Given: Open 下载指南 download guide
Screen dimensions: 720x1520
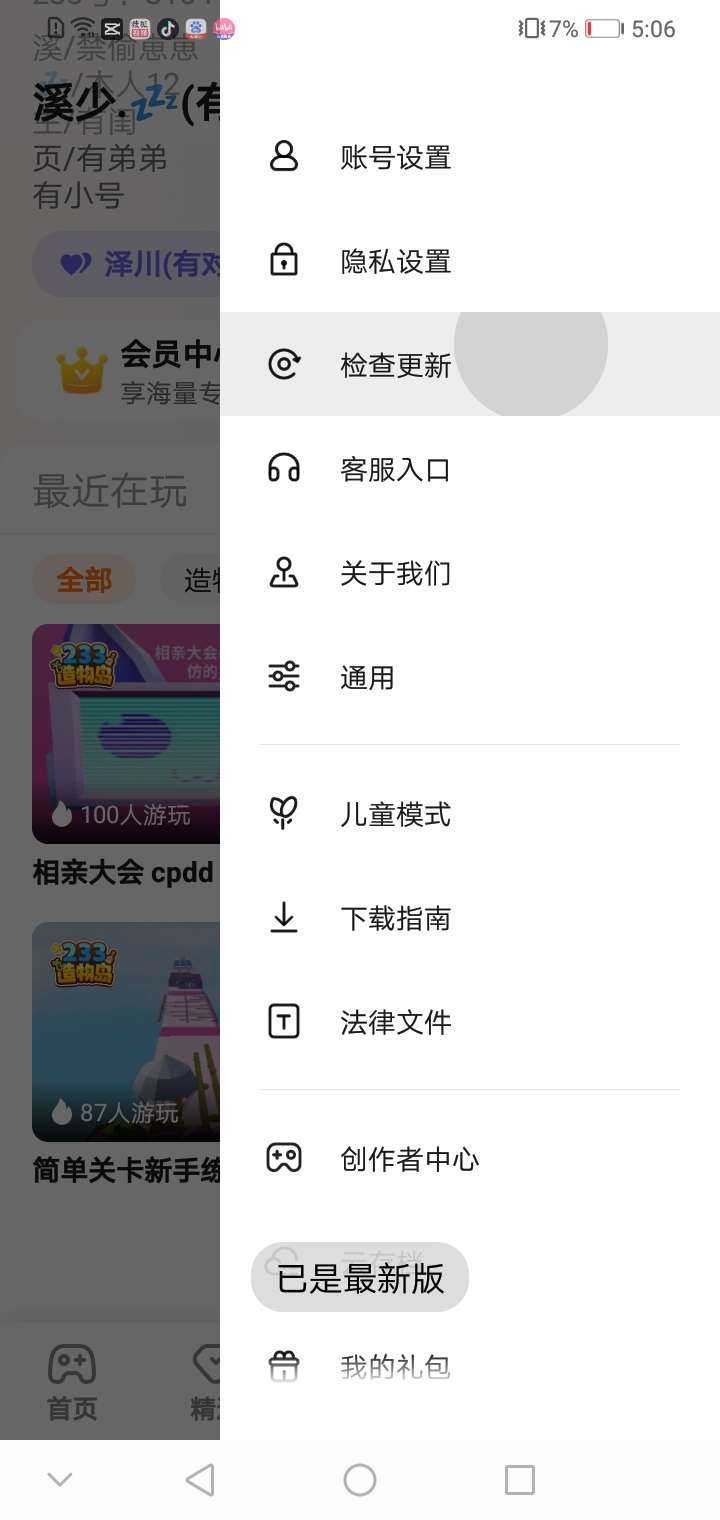Looking at the screenshot, I should coord(396,918).
